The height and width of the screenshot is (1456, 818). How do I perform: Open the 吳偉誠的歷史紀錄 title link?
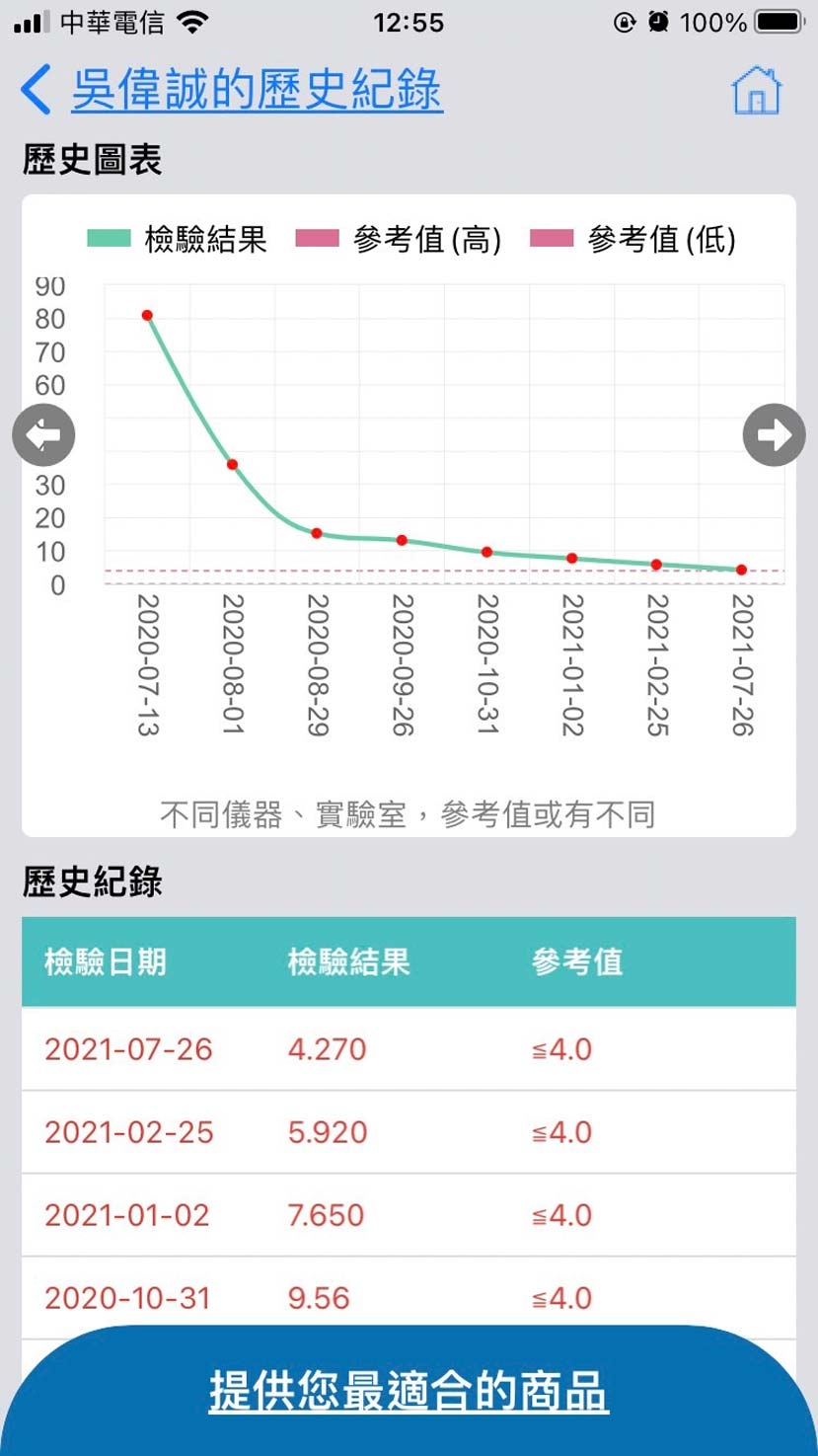coord(257,90)
